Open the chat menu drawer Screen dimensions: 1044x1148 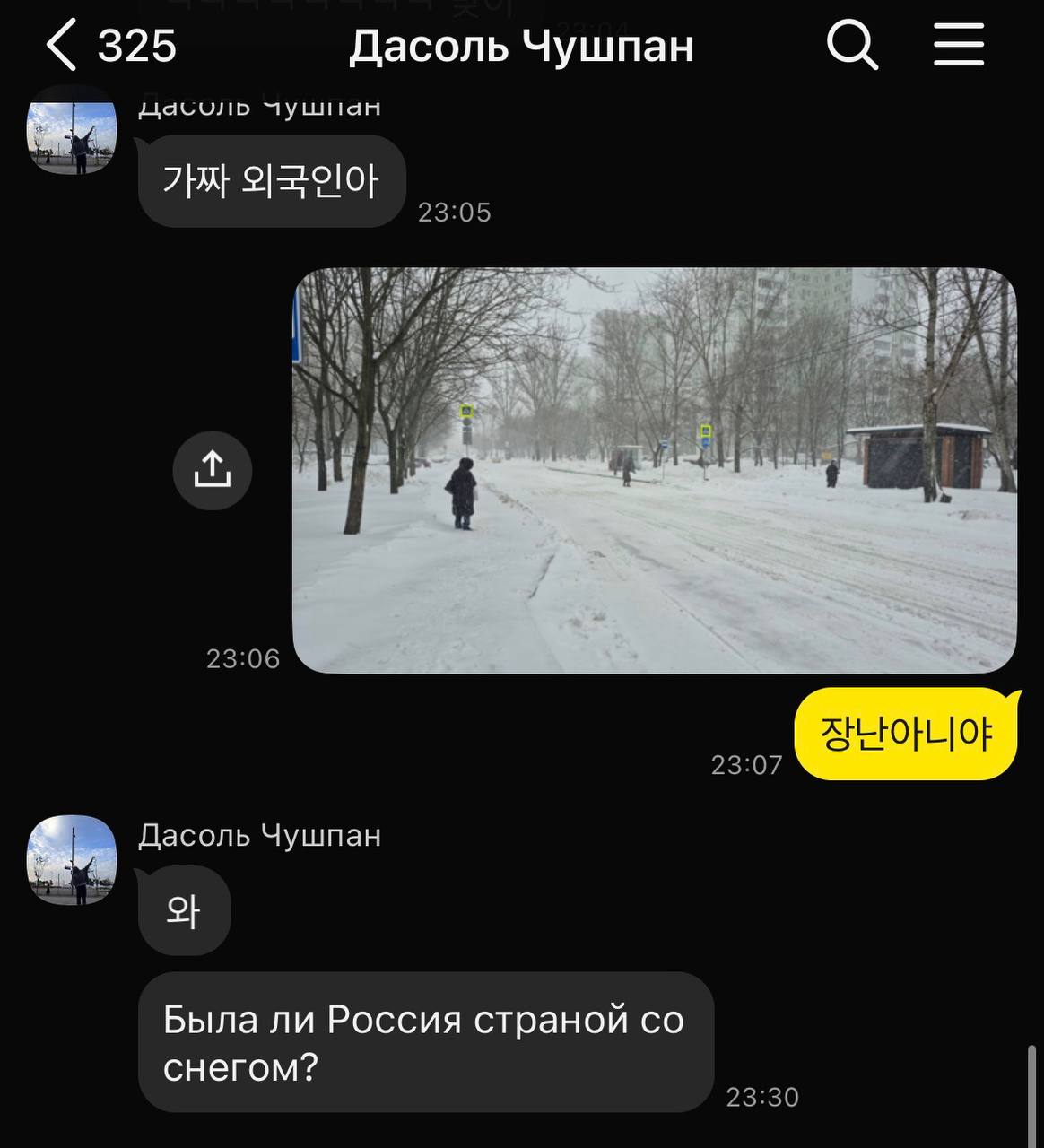point(959,45)
